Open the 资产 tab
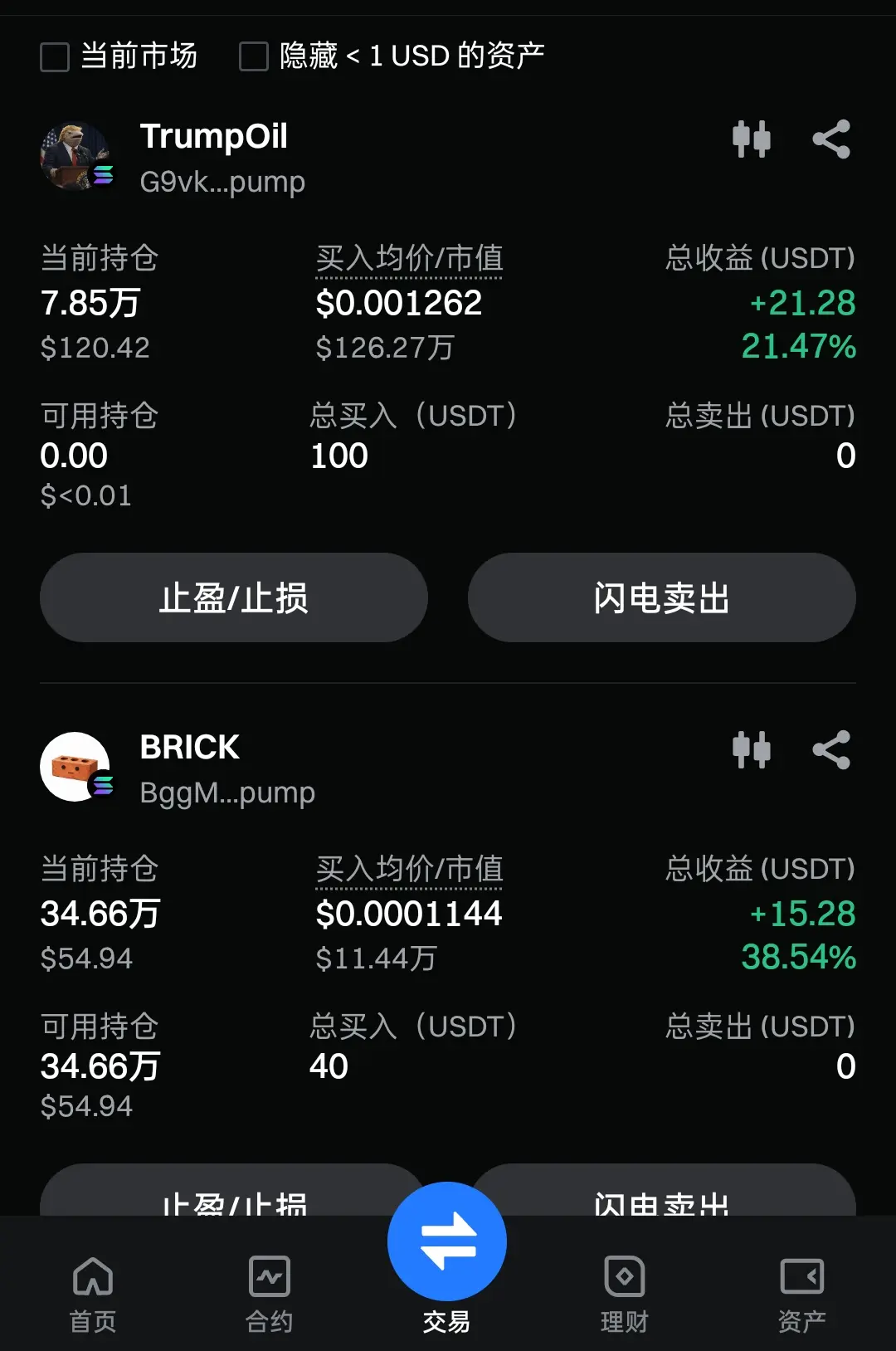This screenshot has height=1351, width=896. [x=801, y=1293]
